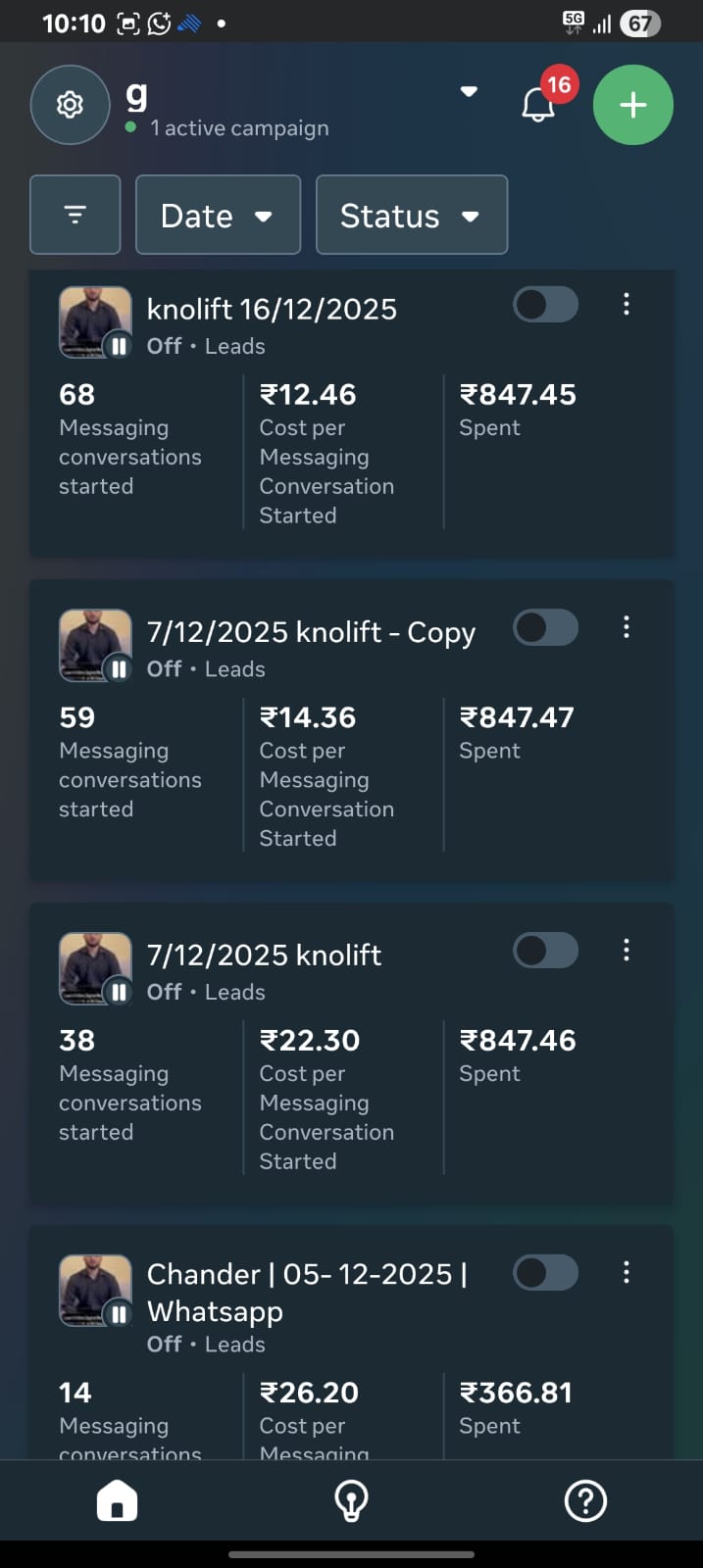Open the settings gear icon
Image resolution: width=703 pixels, height=1568 pixels.
[70, 105]
